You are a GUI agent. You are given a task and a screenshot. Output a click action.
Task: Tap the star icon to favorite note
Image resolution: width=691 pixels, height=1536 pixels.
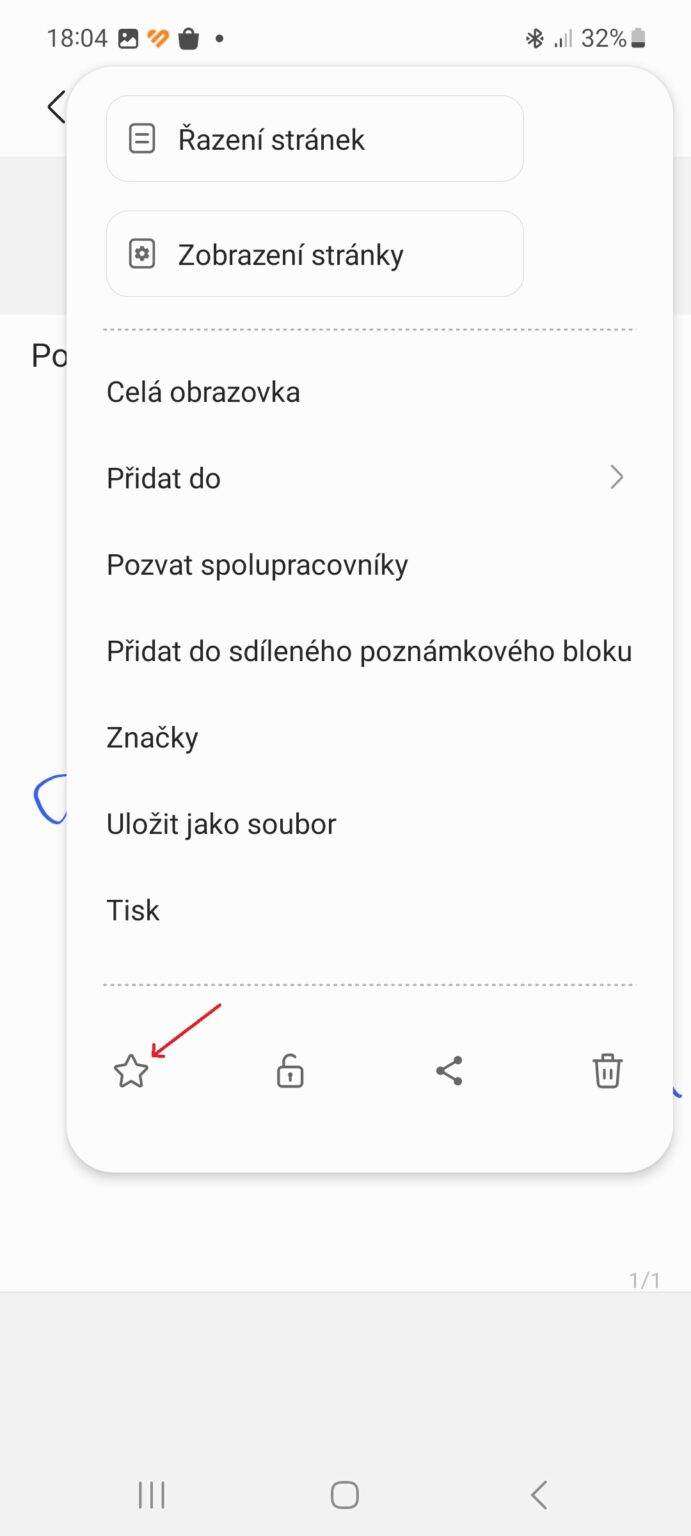131,1072
